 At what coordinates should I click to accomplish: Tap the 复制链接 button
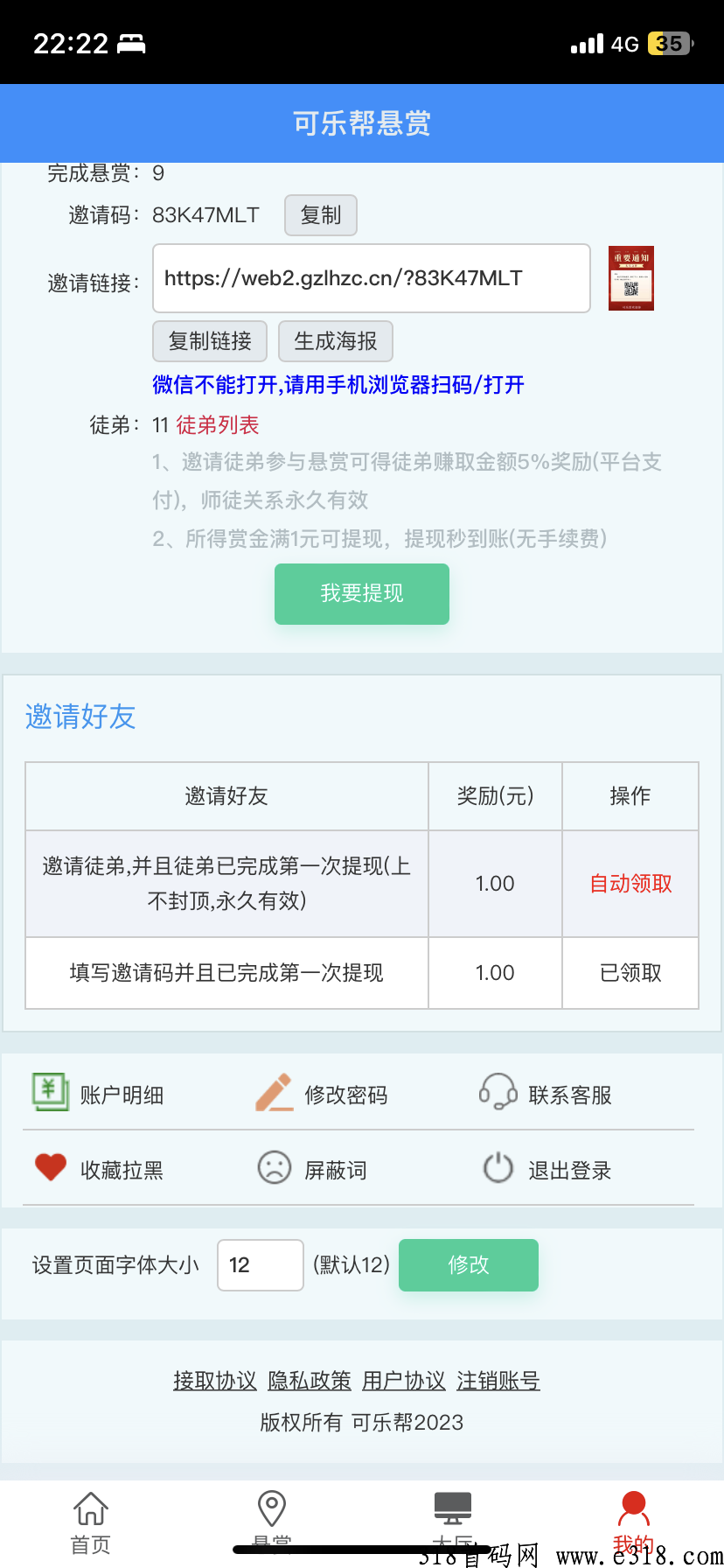pyautogui.click(x=210, y=341)
